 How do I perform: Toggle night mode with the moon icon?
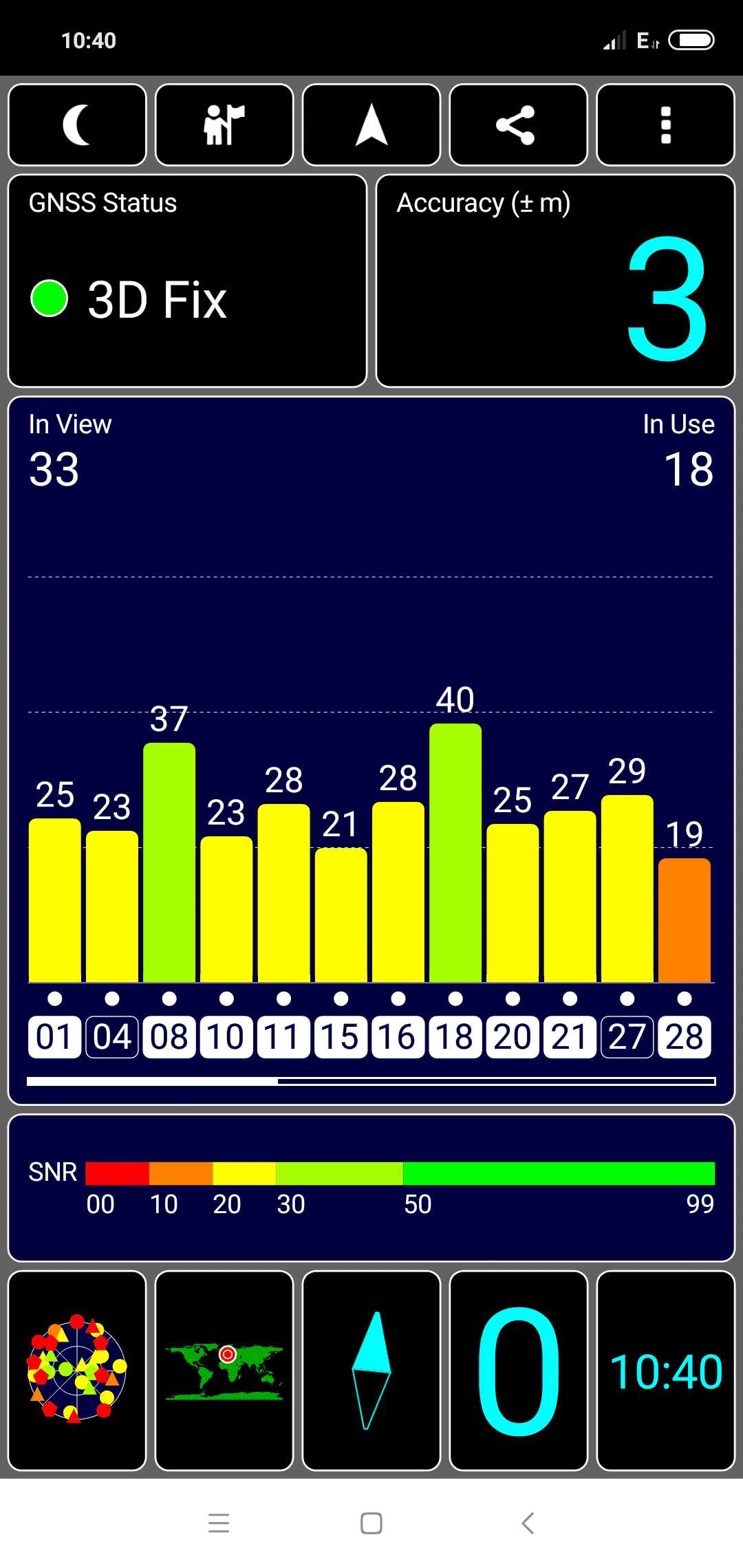click(x=77, y=124)
